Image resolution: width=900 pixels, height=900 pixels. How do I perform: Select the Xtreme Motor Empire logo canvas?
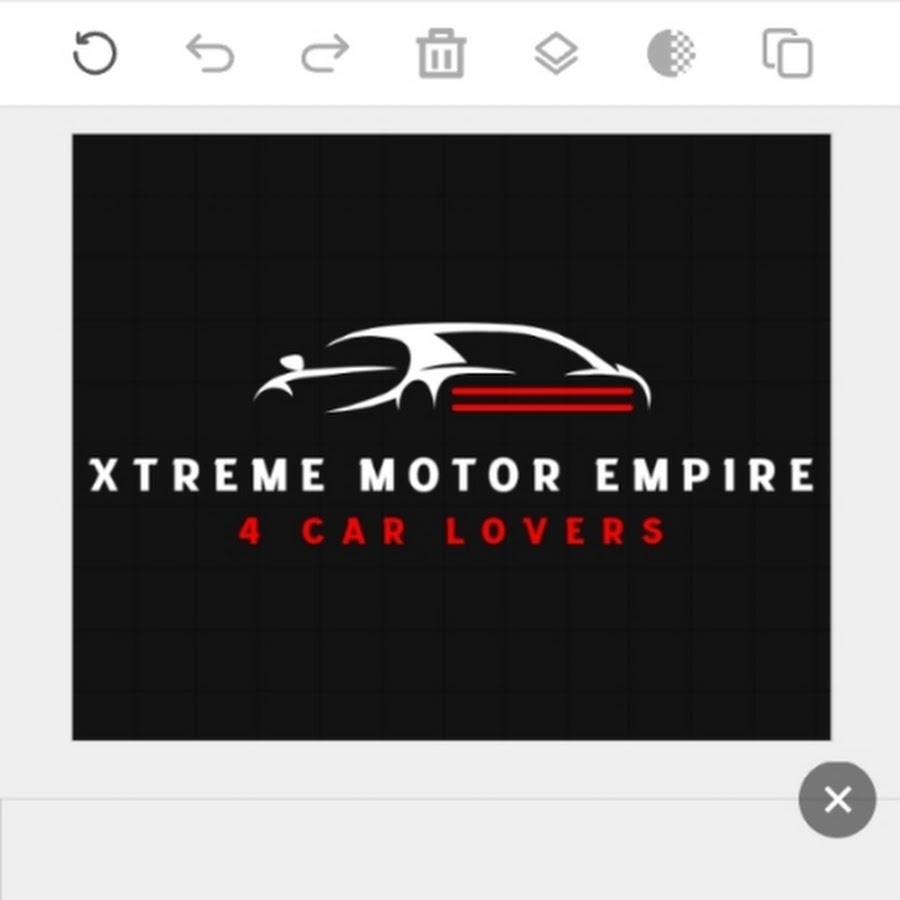coord(451,437)
